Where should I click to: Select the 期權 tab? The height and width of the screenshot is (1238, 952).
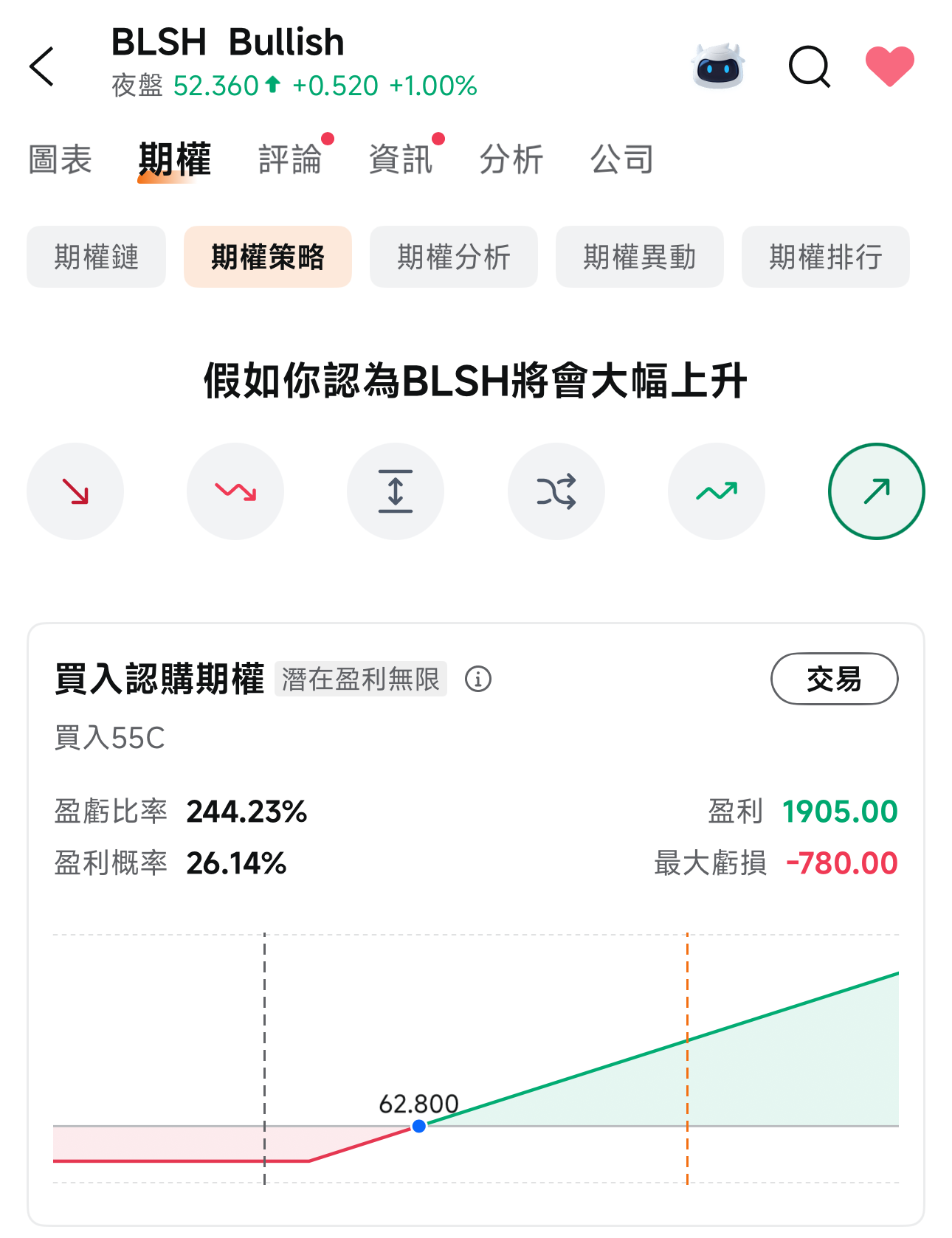(175, 159)
